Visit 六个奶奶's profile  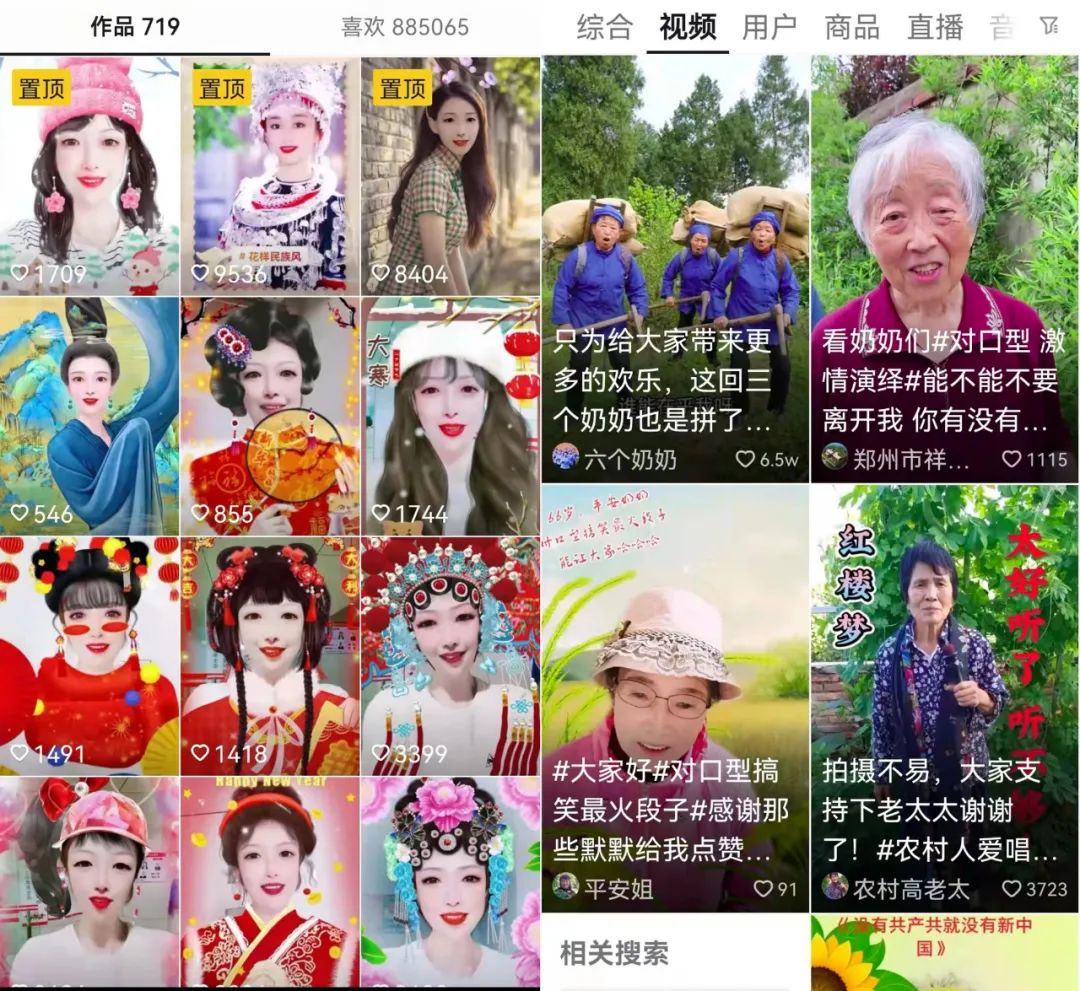click(616, 459)
